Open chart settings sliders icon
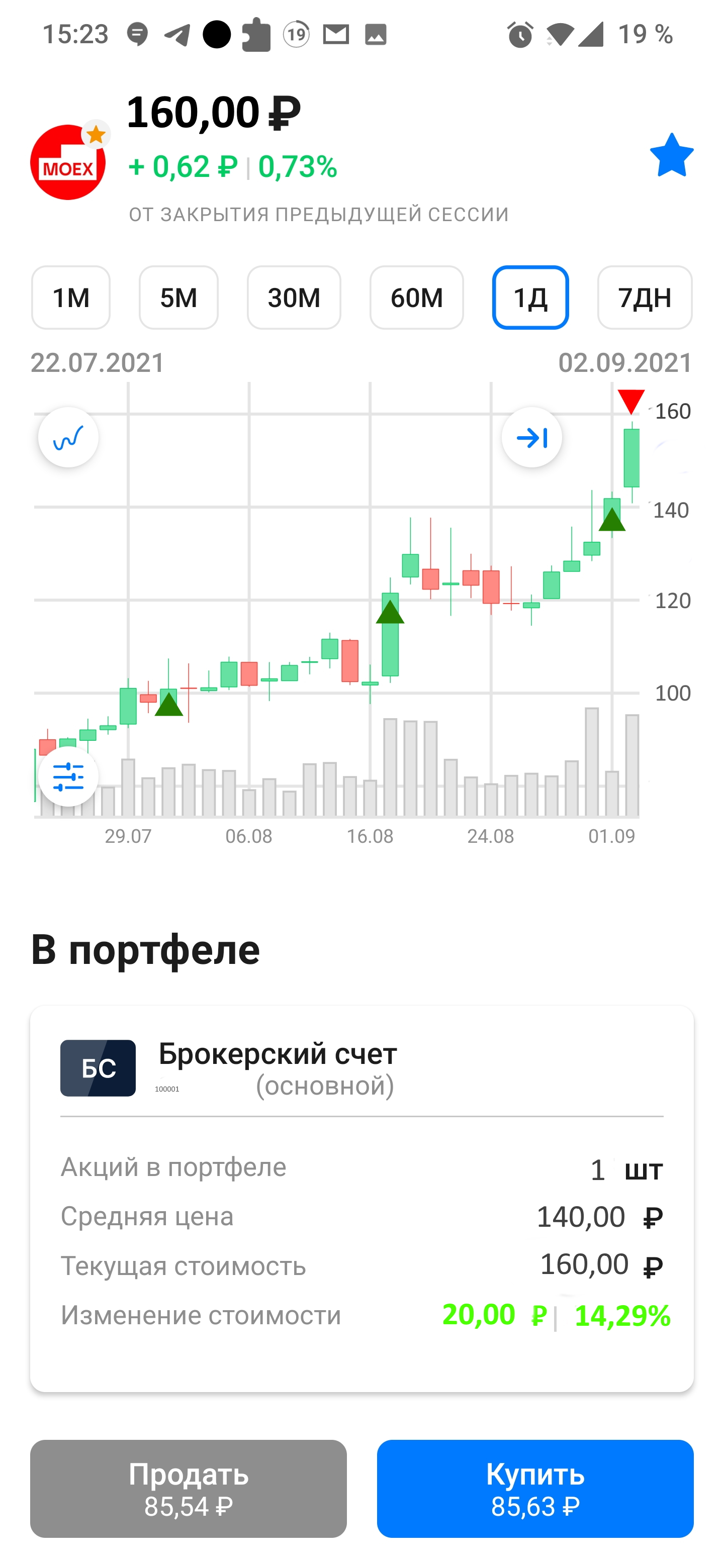Viewport: 724px width, 1568px height. point(68,776)
